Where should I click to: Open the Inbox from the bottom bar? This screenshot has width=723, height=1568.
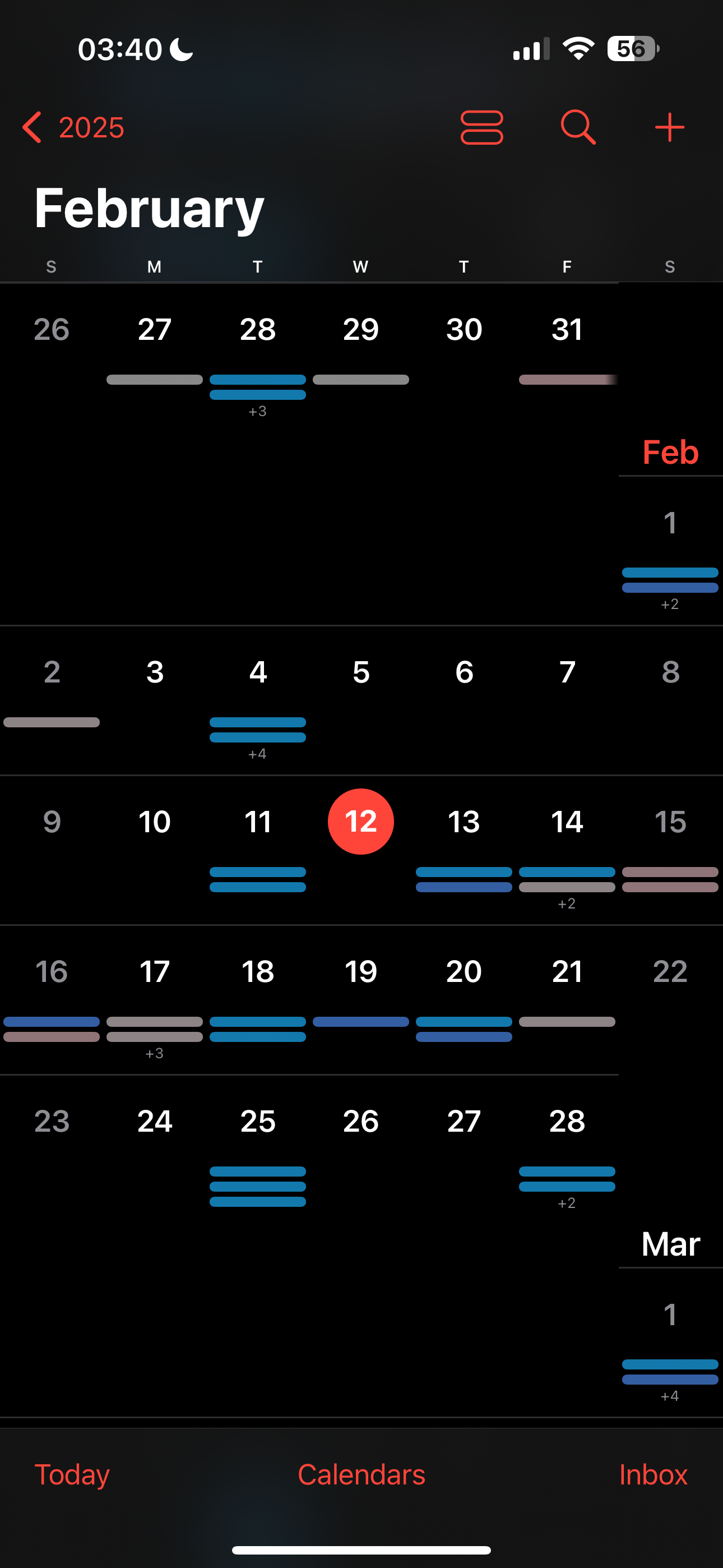point(652,1474)
